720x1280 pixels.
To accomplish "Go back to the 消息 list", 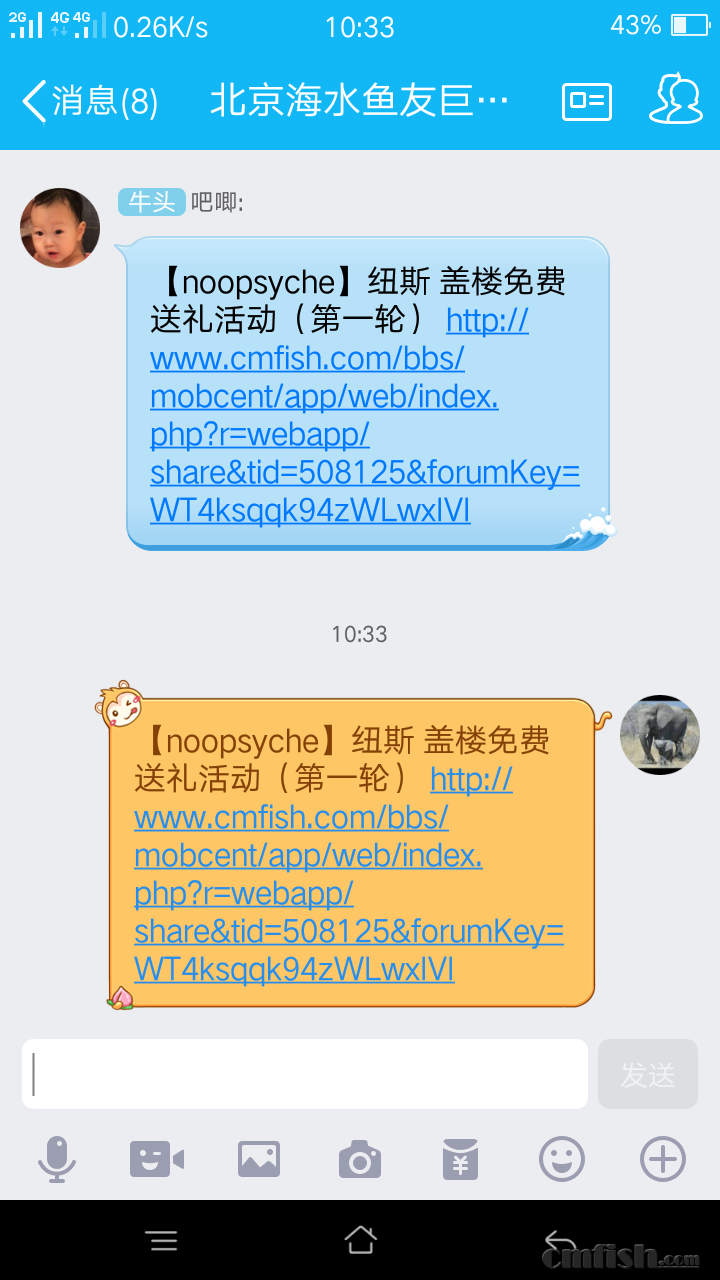I will tap(88, 101).
